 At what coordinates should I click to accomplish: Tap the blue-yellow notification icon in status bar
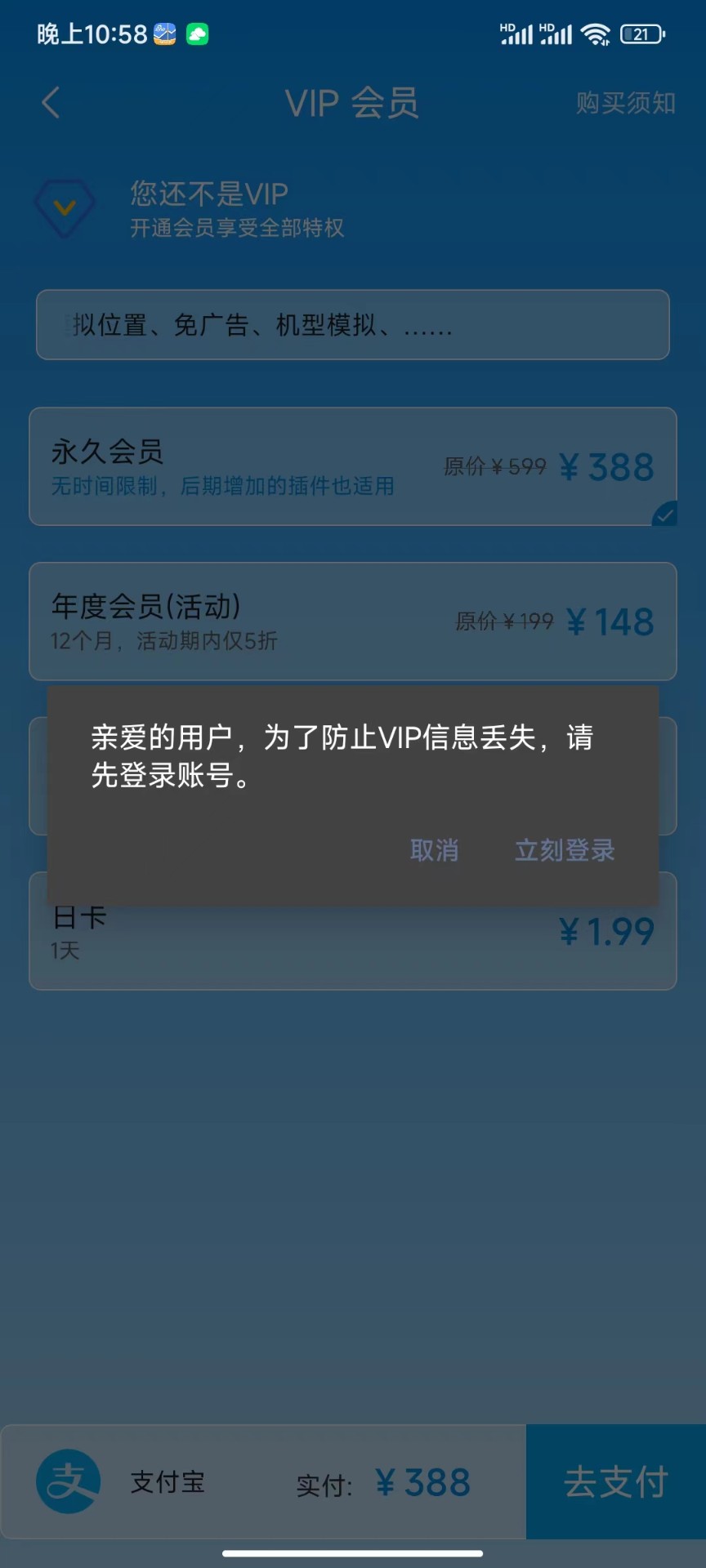coord(162,34)
